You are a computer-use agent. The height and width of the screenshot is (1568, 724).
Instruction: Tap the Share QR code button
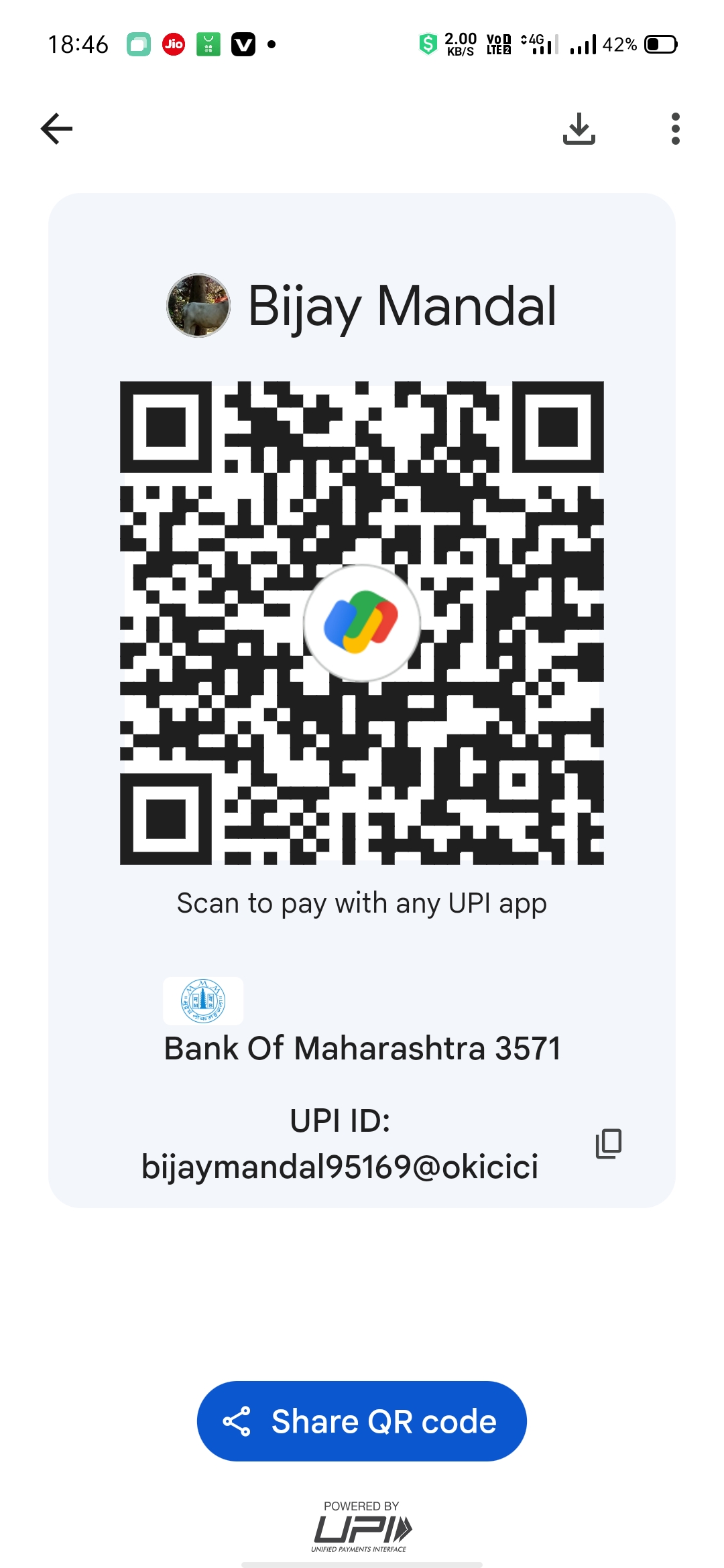pyautogui.click(x=362, y=1421)
